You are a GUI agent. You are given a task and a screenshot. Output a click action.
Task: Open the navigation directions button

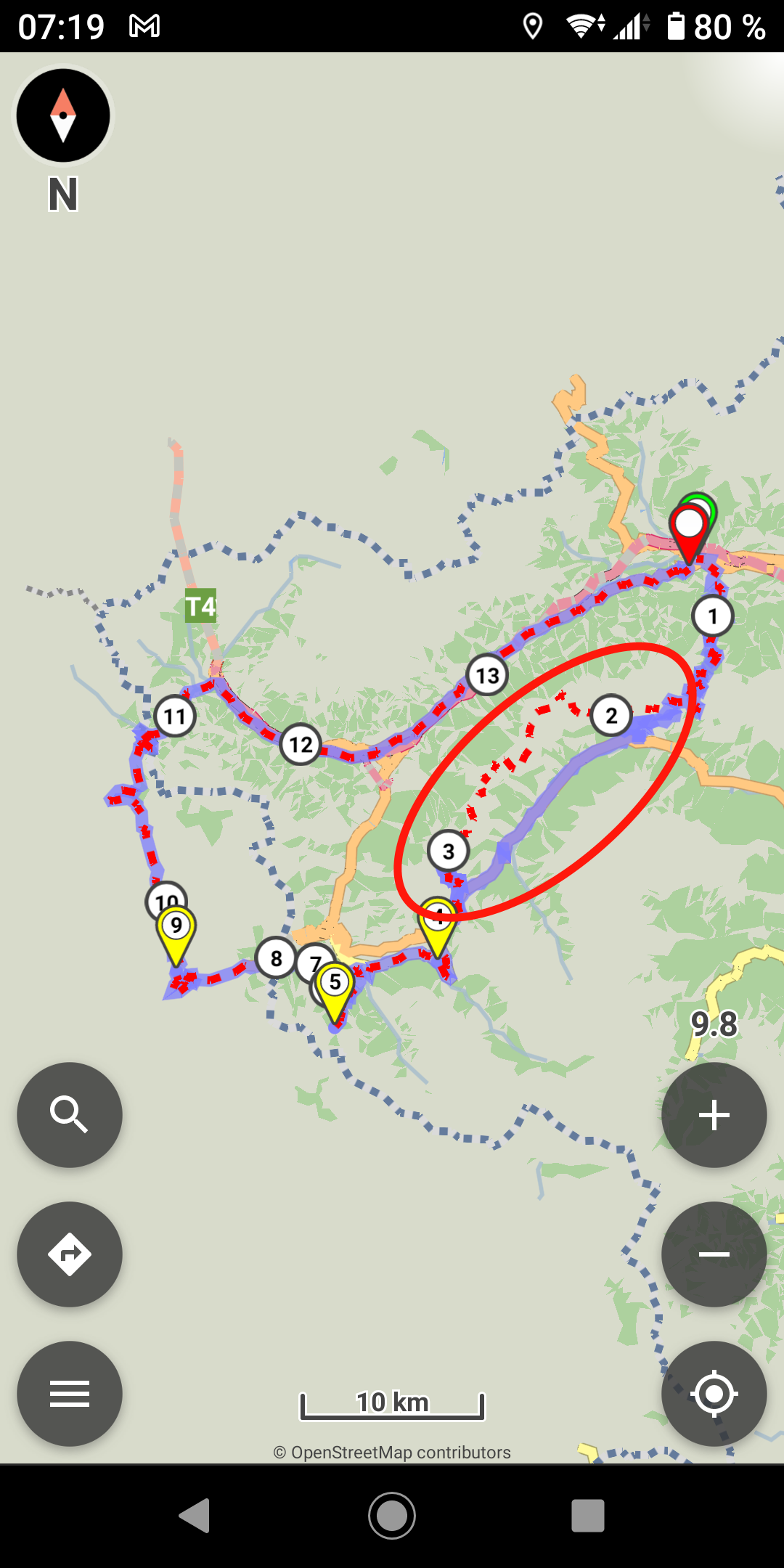click(x=70, y=1254)
